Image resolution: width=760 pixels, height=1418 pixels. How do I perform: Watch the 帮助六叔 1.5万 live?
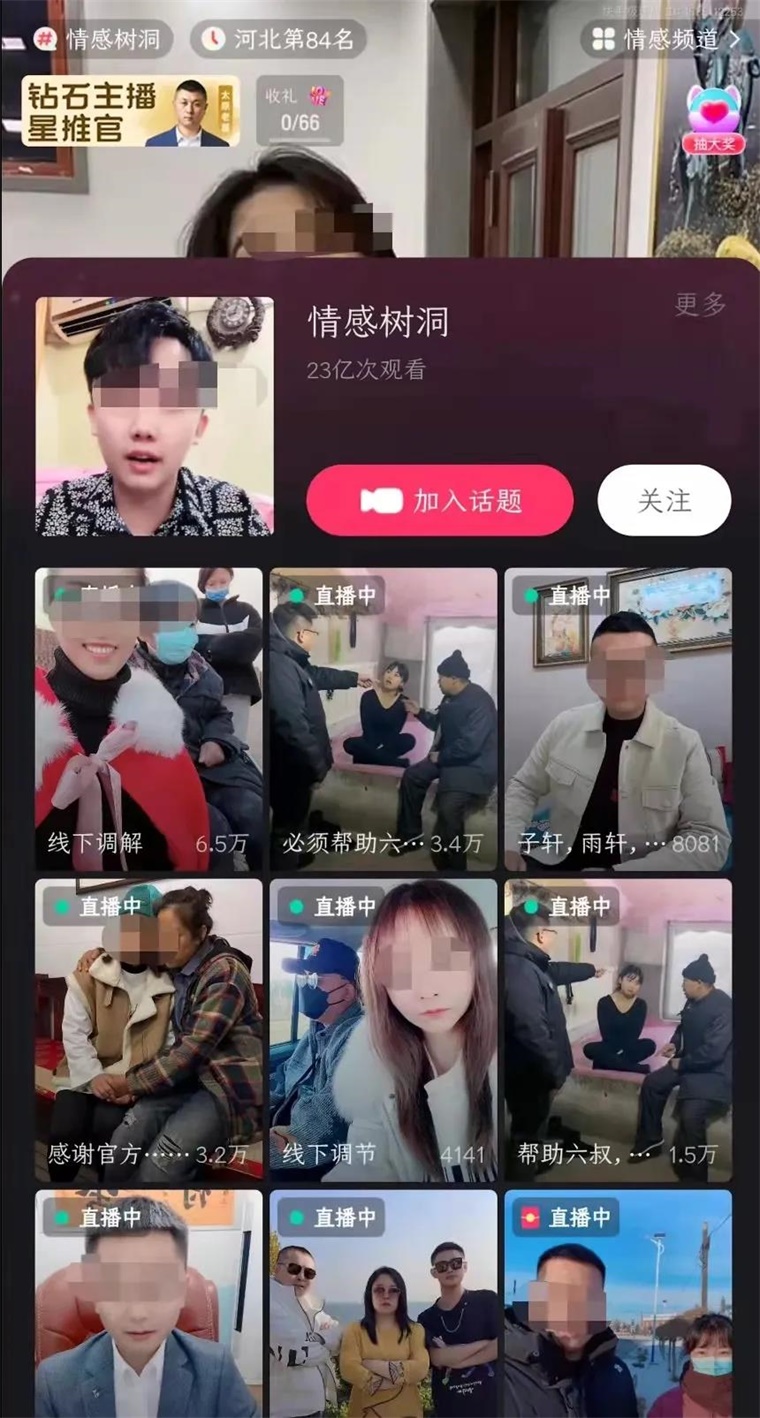coord(618,1030)
